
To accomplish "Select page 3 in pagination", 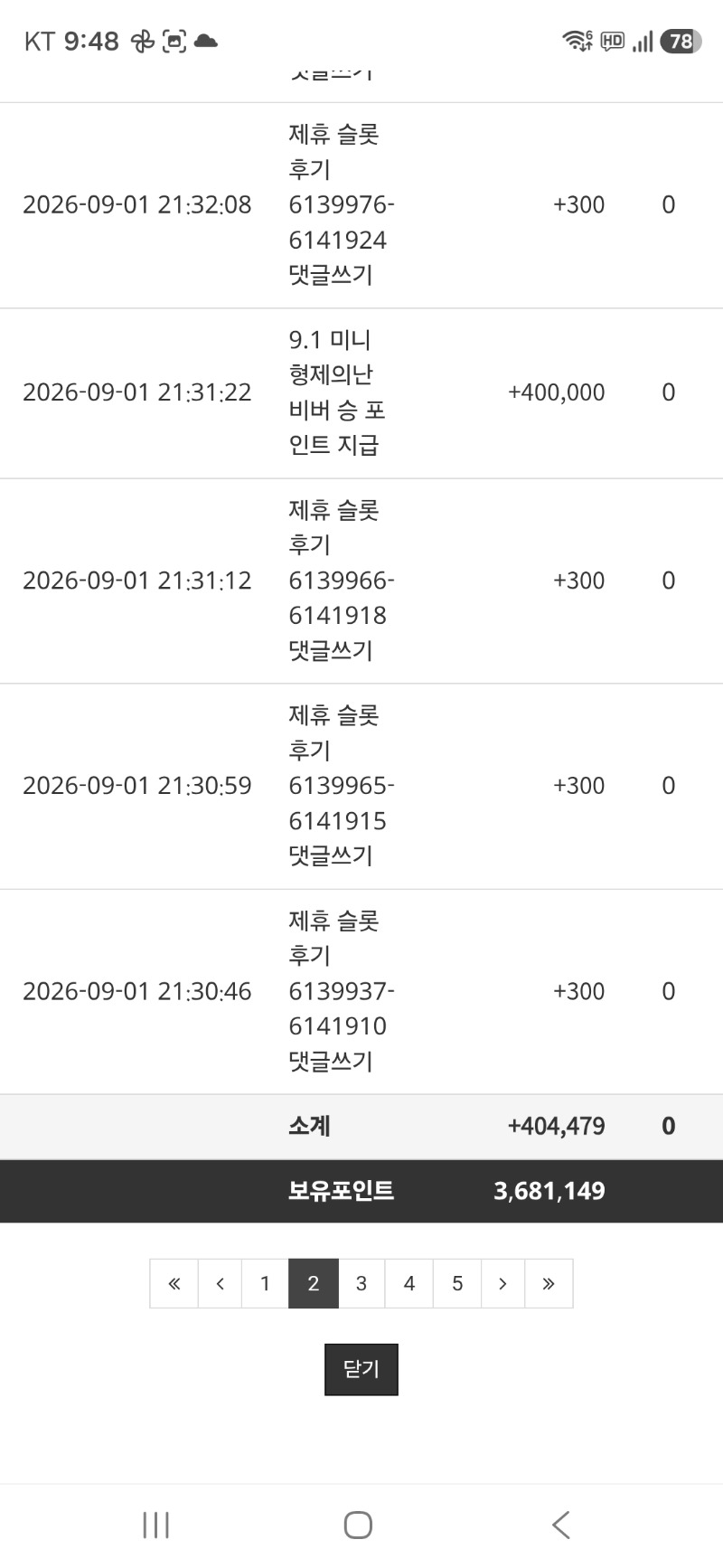I will click(x=361, y=1283).
